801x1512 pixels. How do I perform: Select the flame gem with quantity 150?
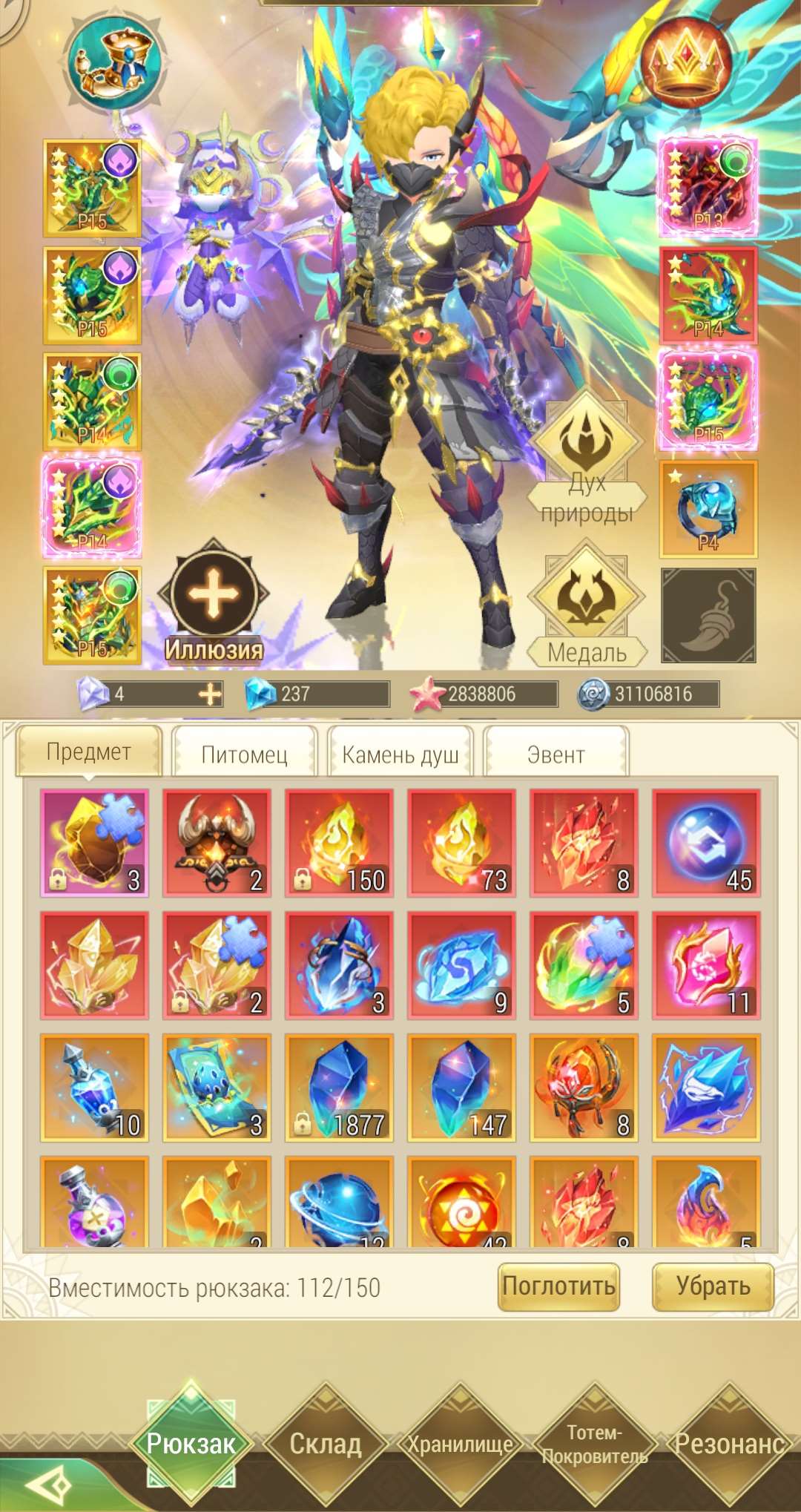340,843
